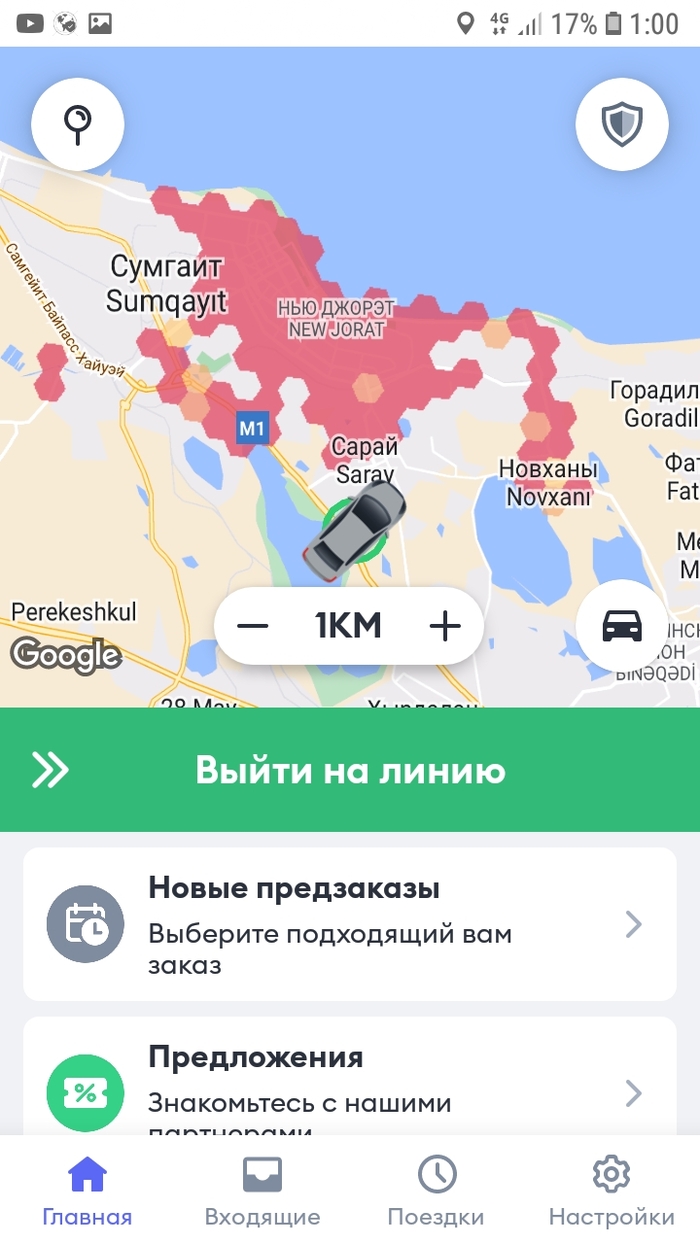The width and height of the screenshot is (700, 1244).
Task: Open the Поездки tab
Action: (436, 1191)
